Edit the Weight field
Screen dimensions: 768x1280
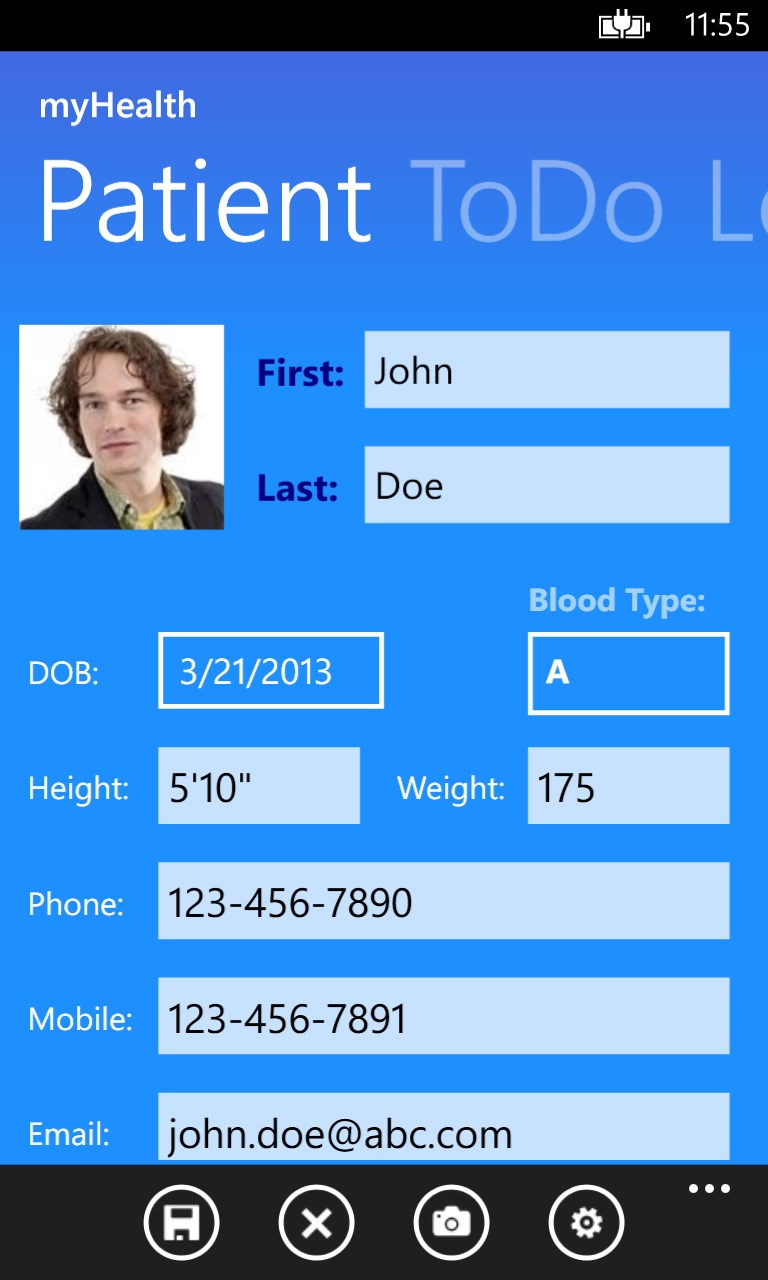tap(628, 786)
